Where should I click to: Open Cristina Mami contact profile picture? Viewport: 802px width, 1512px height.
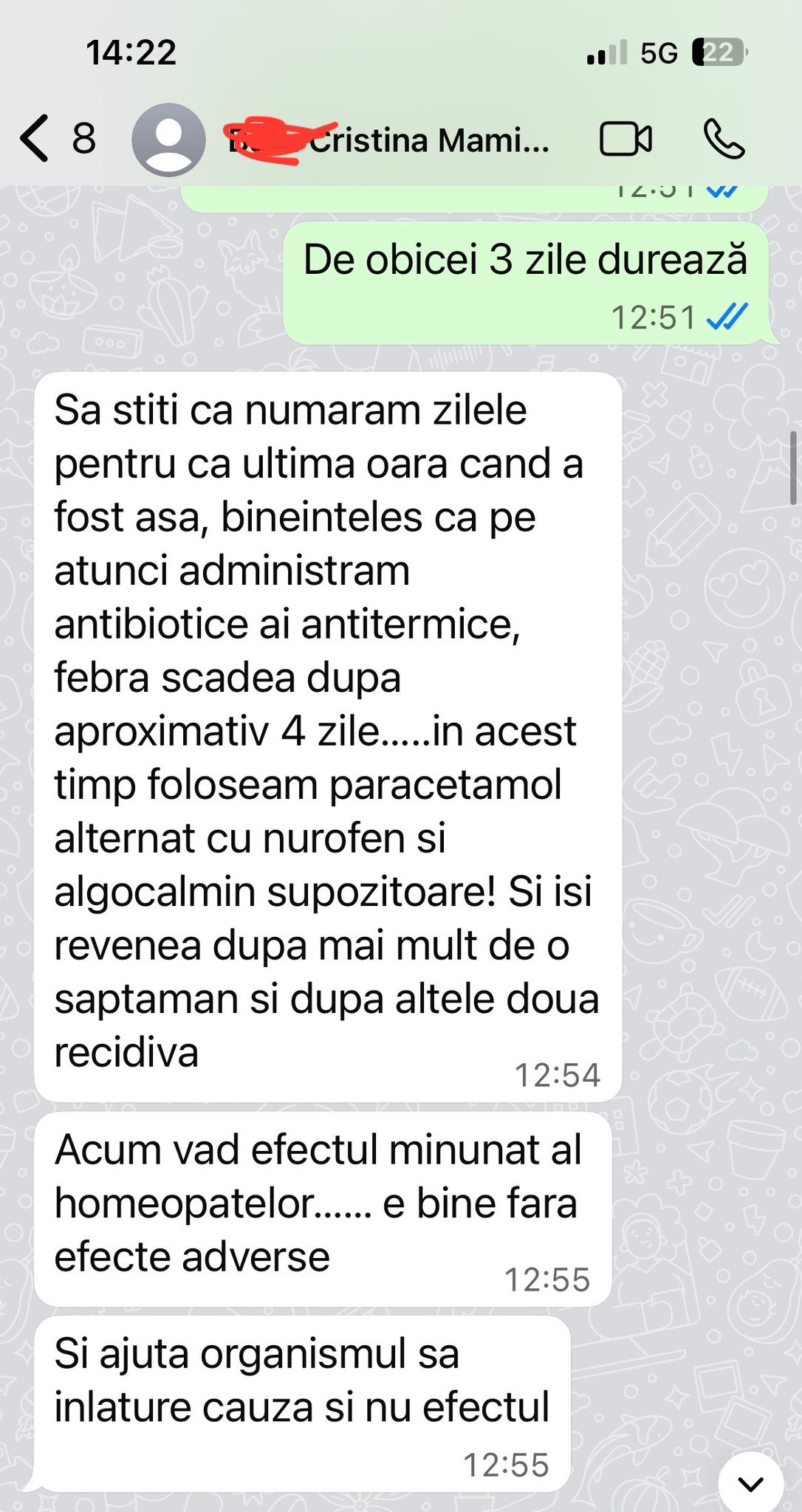coord(168,140)
